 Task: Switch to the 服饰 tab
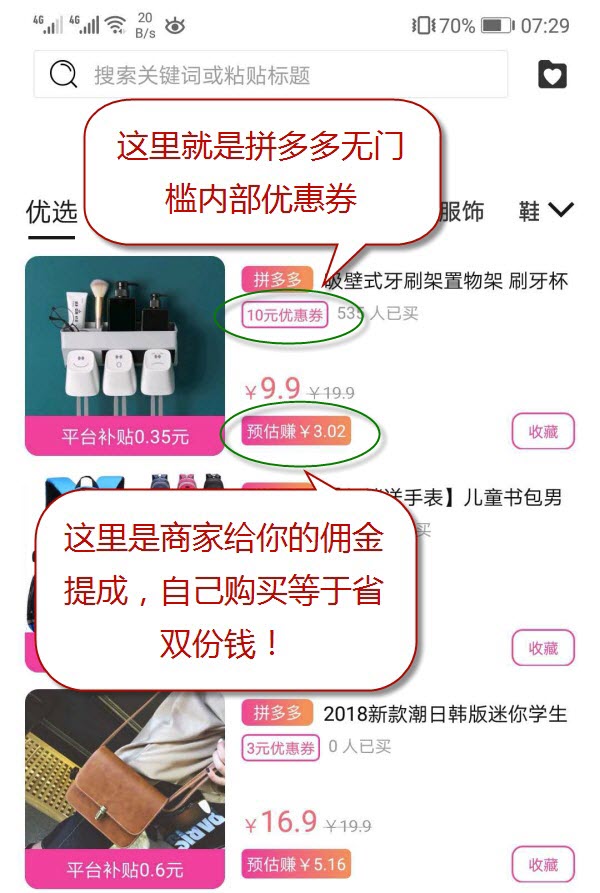(461, 211)
